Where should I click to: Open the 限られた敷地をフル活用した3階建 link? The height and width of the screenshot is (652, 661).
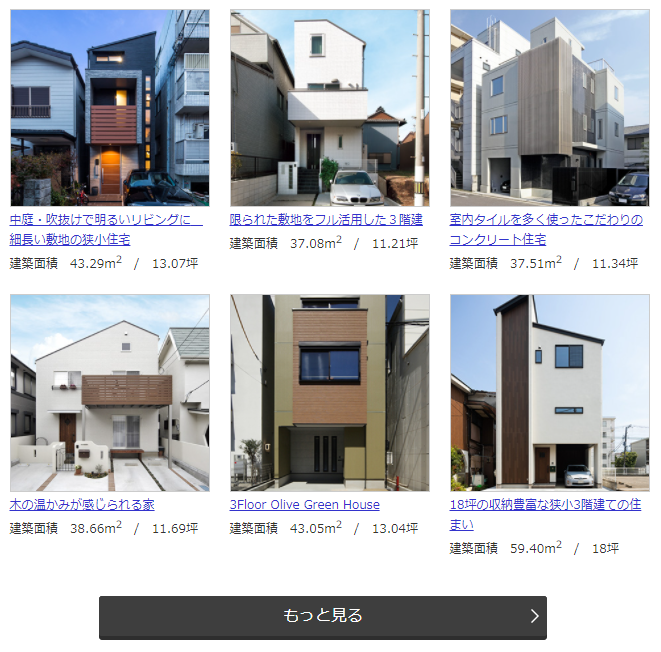point(326,220)
